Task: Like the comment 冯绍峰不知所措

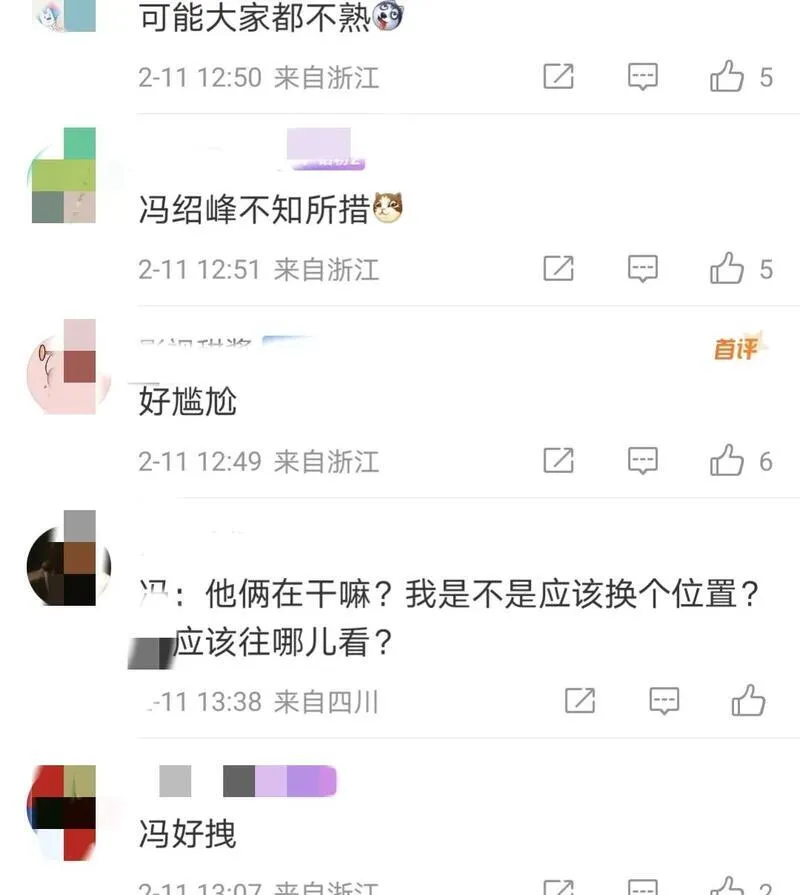Action: tap(727, 268)
